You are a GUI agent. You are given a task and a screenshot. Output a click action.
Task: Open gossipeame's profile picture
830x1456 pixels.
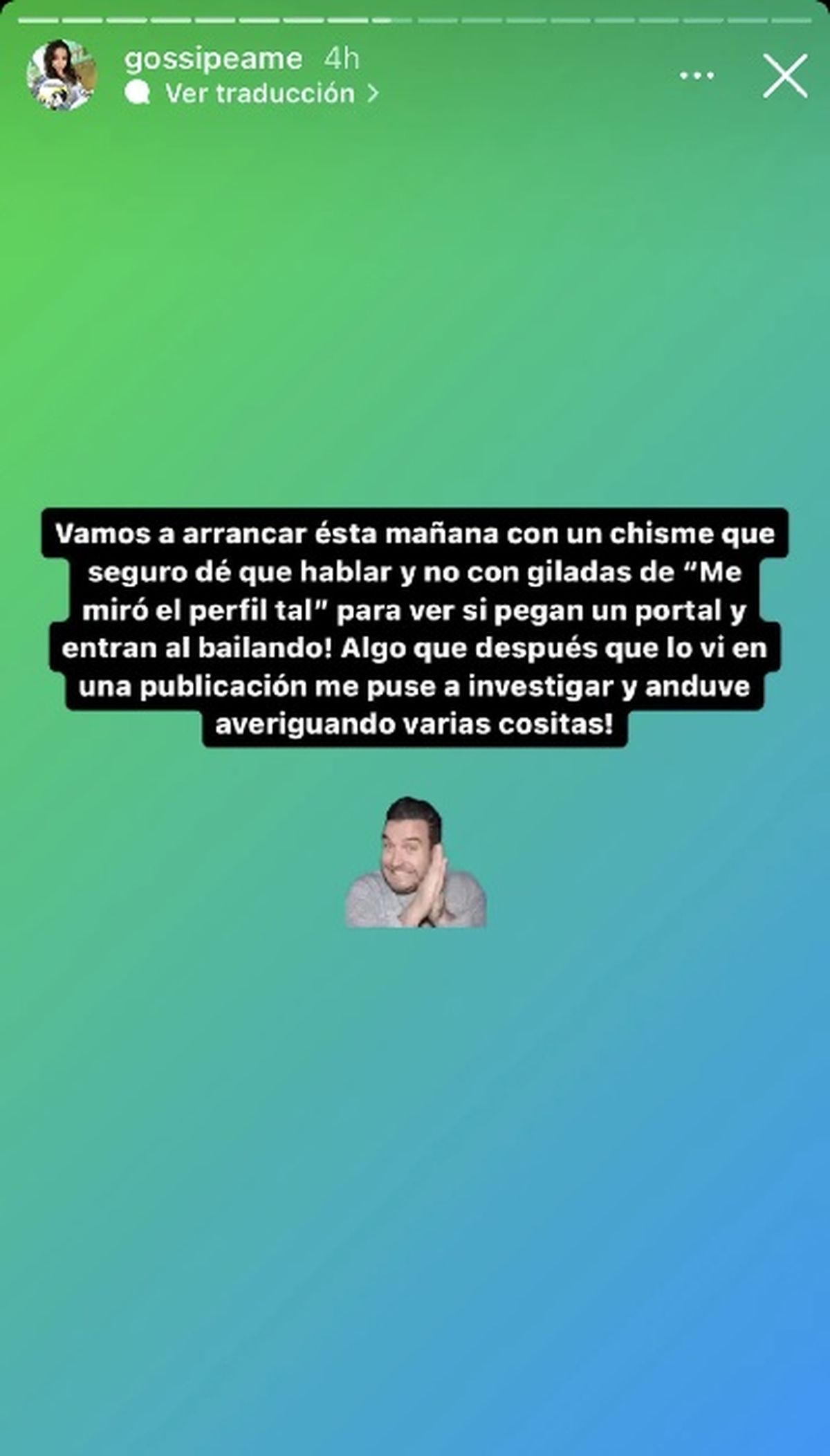coord(61,75)
